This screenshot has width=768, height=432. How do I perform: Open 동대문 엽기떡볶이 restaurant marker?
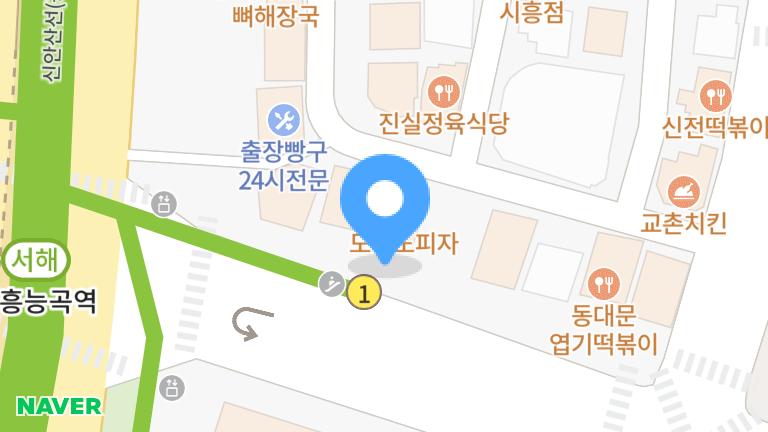pos(602,284)
